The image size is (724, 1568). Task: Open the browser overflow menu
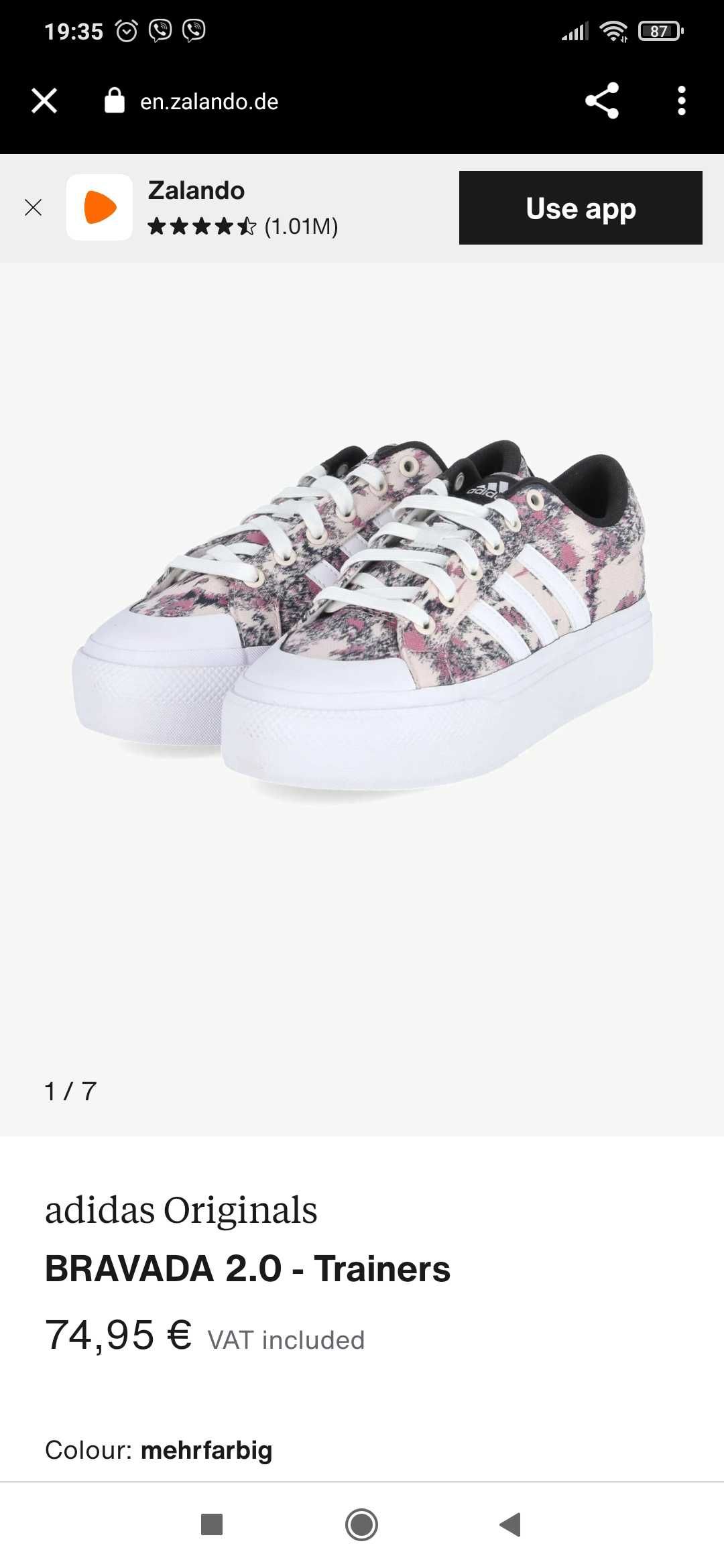pos(681,101)
